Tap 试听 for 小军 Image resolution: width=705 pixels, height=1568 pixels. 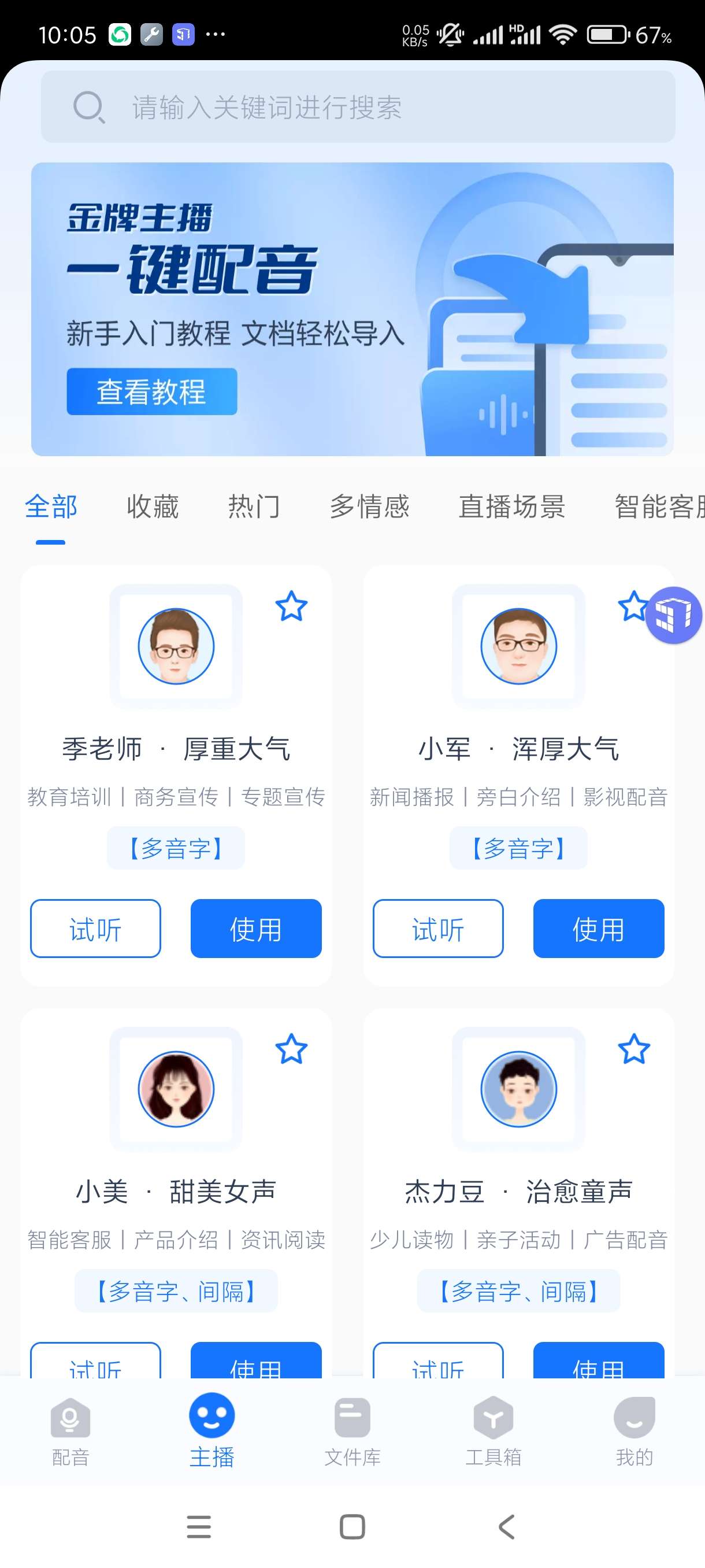pos(438,929)
